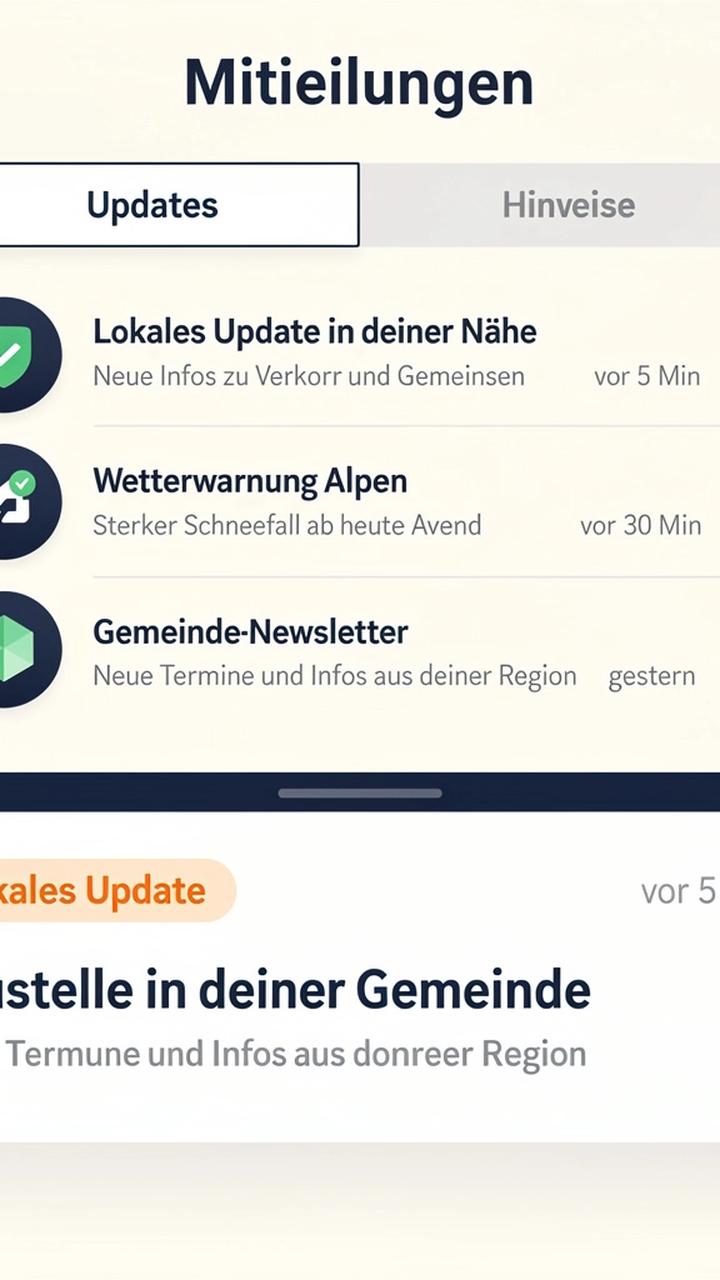
Task: Click the Mitieilungen screen title
Action: pos(359,83)
